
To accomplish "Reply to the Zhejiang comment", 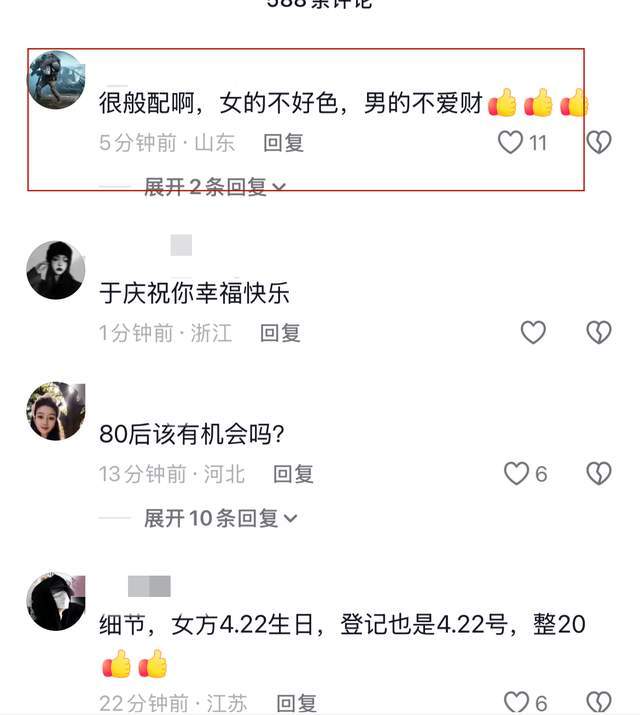I will click(280, 333).
